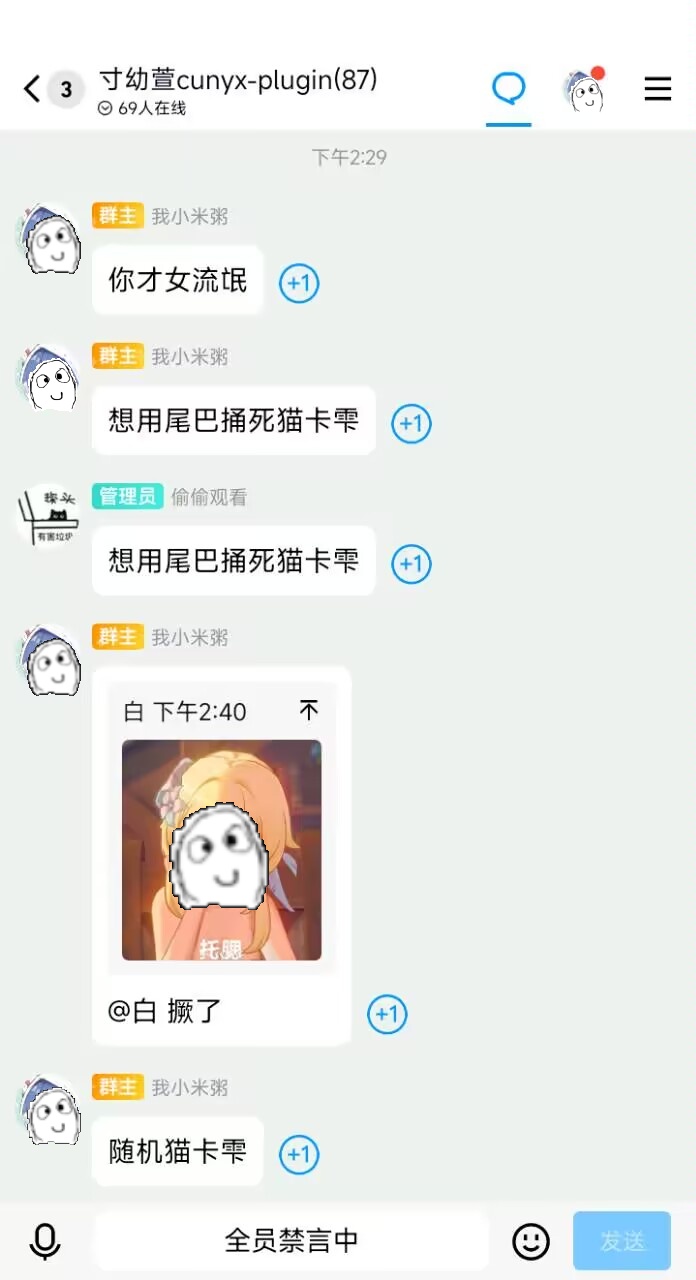
Task: Open the quoted image from 白
Action: click(221, 850)
